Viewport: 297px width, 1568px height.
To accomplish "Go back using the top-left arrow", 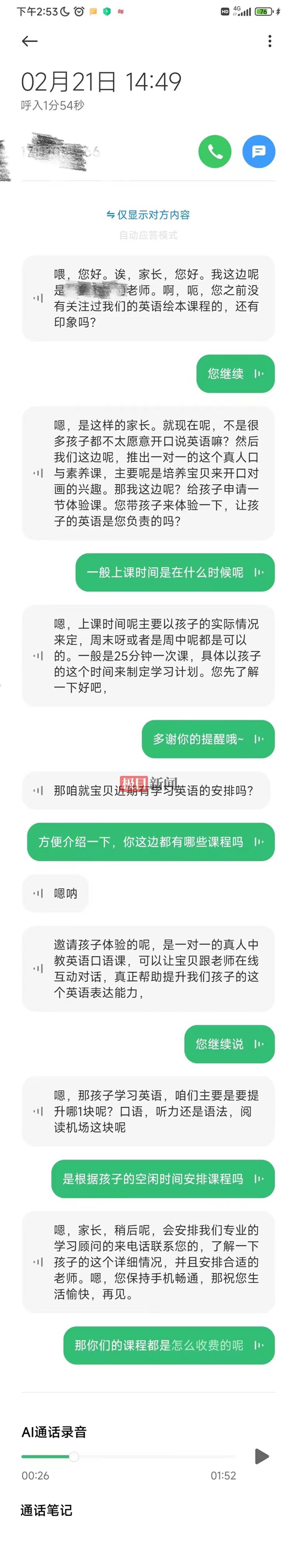I will click(29, 41).
